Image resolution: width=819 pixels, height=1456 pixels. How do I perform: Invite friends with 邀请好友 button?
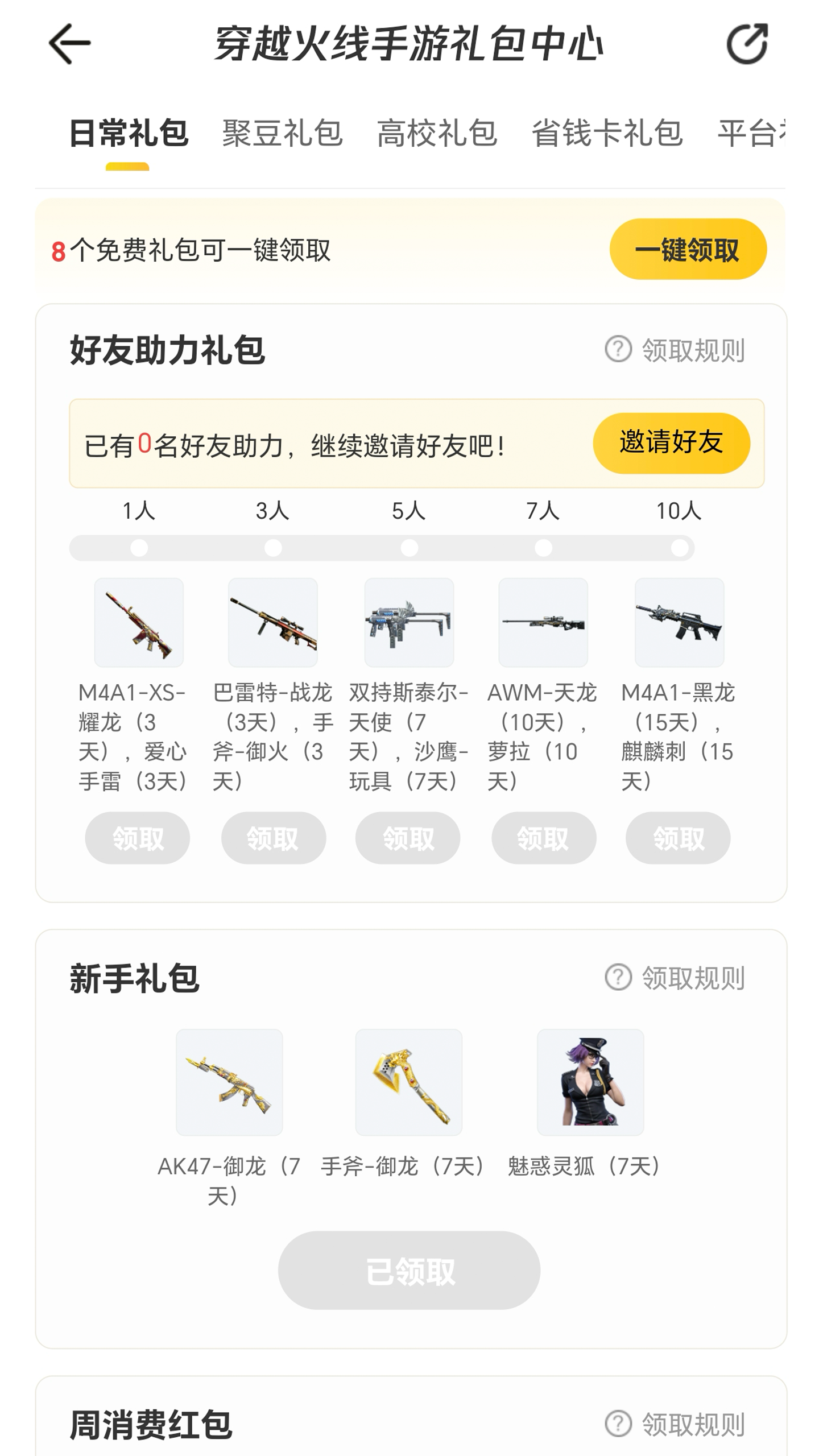pos(671,443)
